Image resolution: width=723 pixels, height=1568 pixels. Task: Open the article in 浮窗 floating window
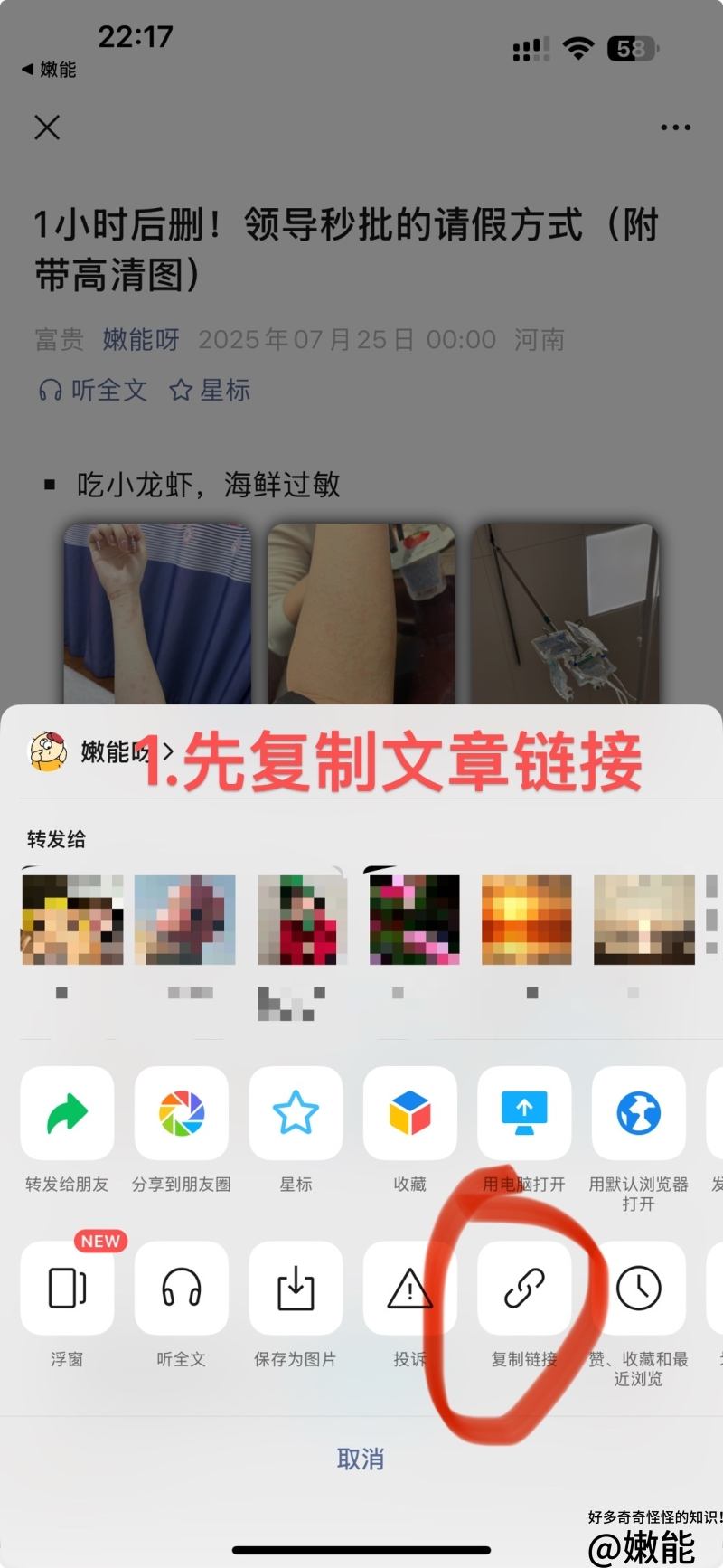[x=67, y=1288]
